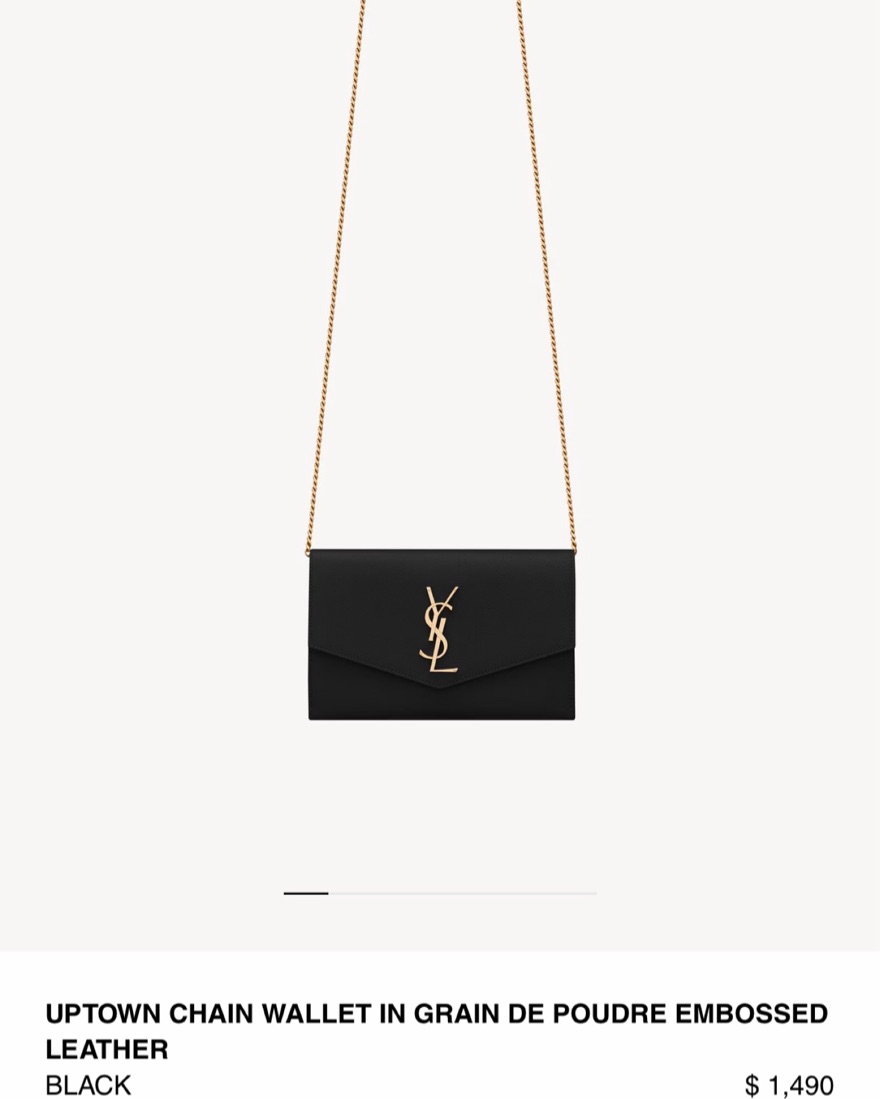Screen dimensions: 880x1099
Task: Open the Uptown chain wallet product photo
Action: coord(441,634)
